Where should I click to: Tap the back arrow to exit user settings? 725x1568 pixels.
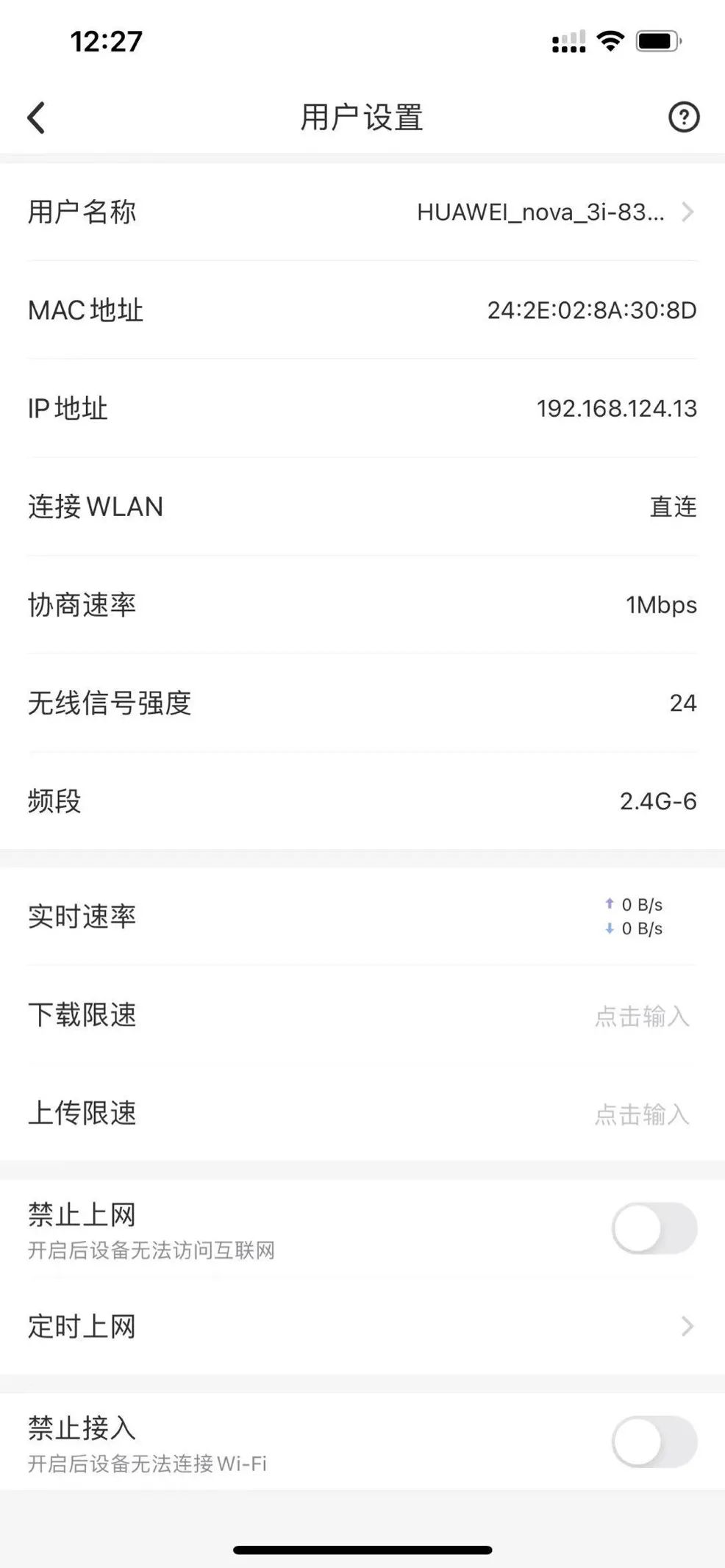[x=35, y=116]
